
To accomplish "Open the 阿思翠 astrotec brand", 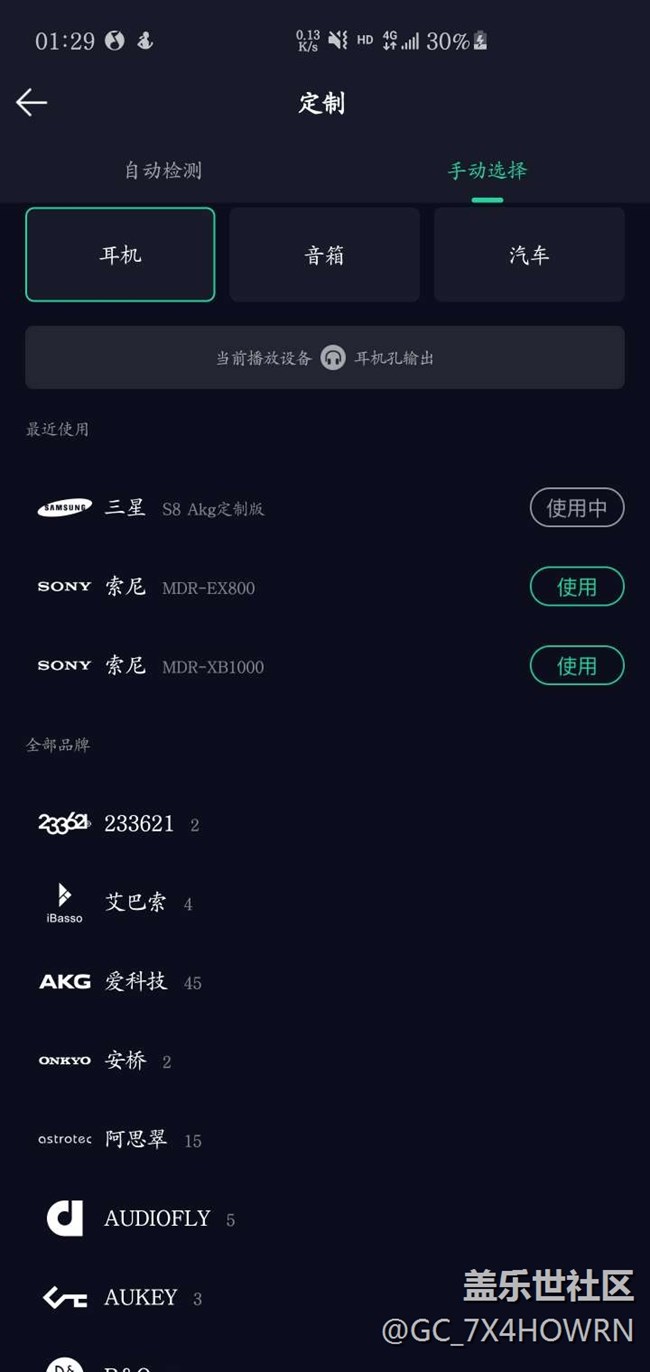I will (x=135, y=1140).
